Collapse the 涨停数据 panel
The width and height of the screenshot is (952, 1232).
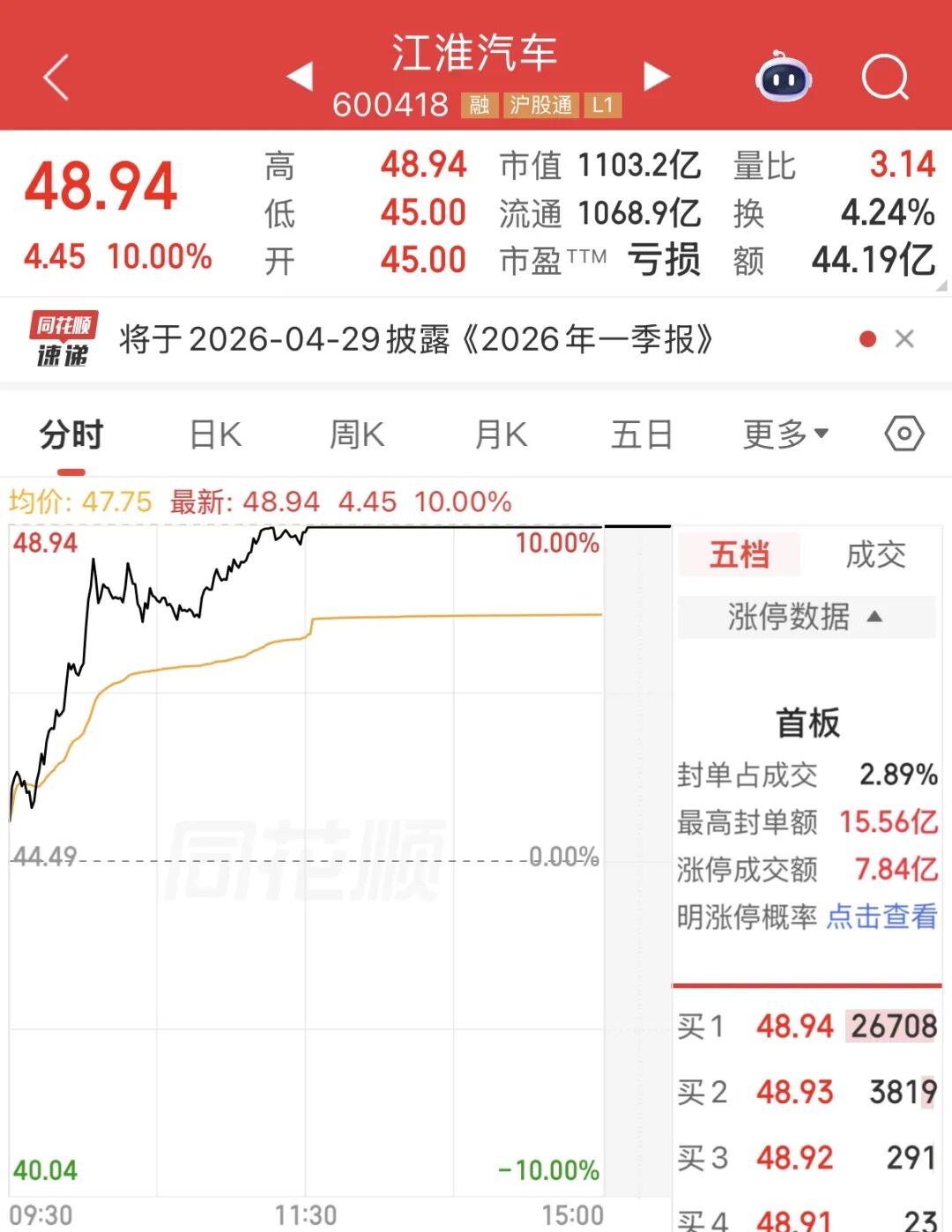click(806, 617)
